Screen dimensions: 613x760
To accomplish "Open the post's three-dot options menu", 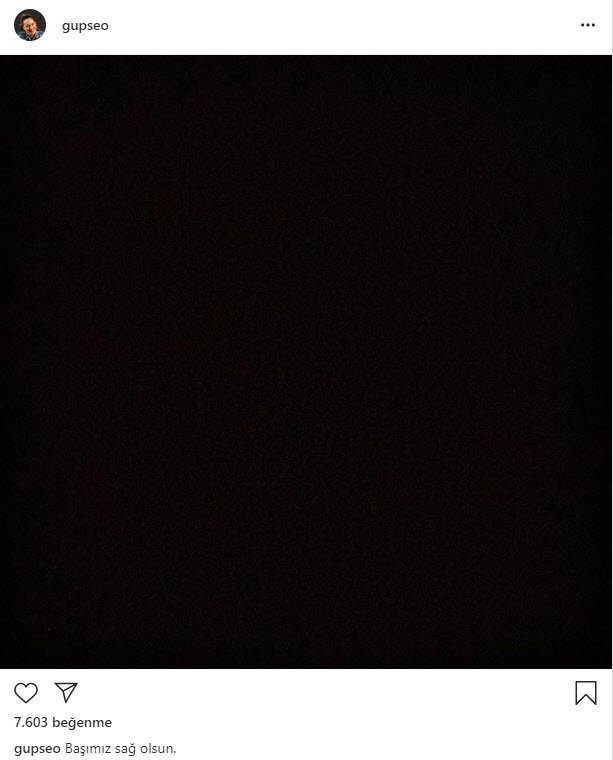I will click(588, 26).
